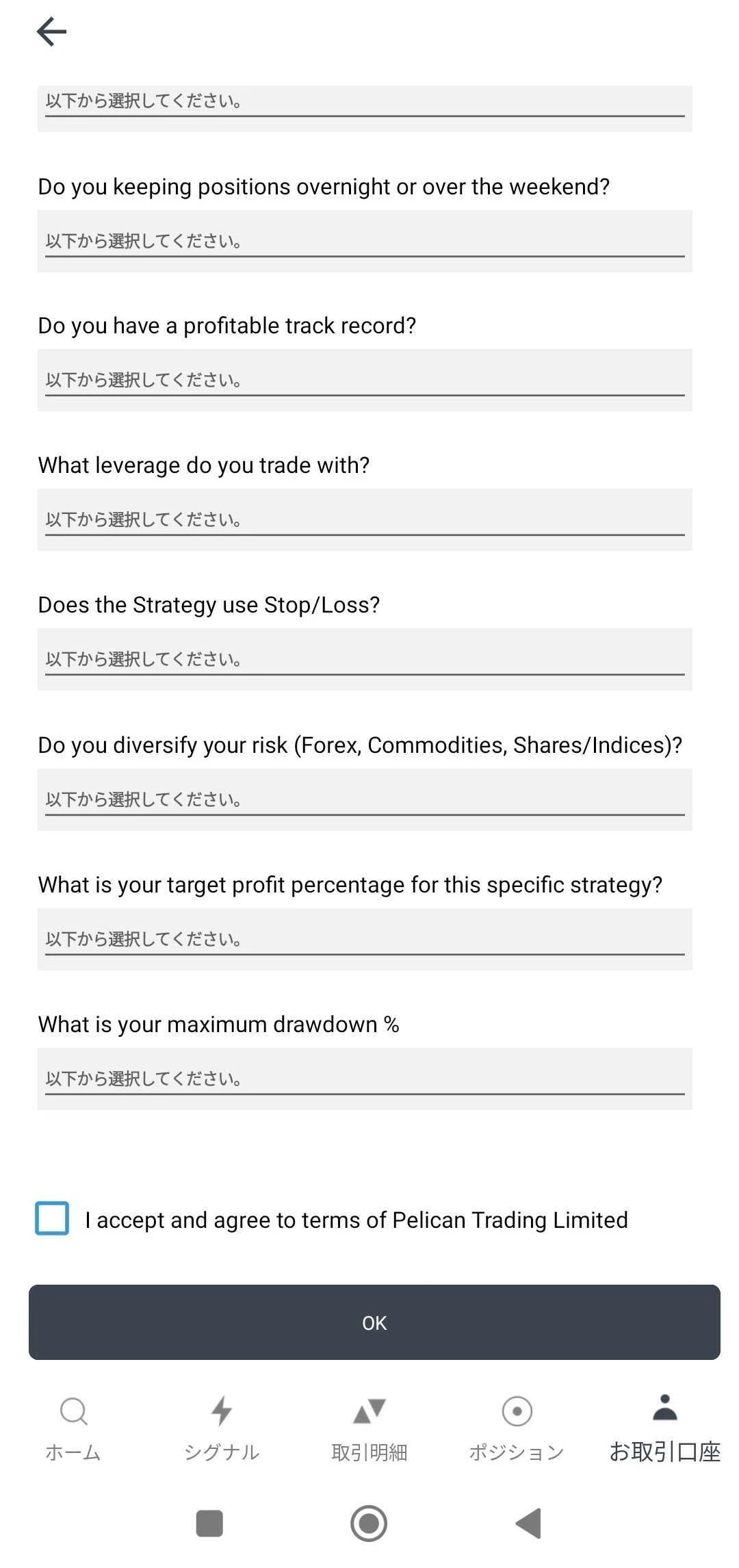Open the diversify your risk dropdown
Screen dimensions: 739x1568
364,799
